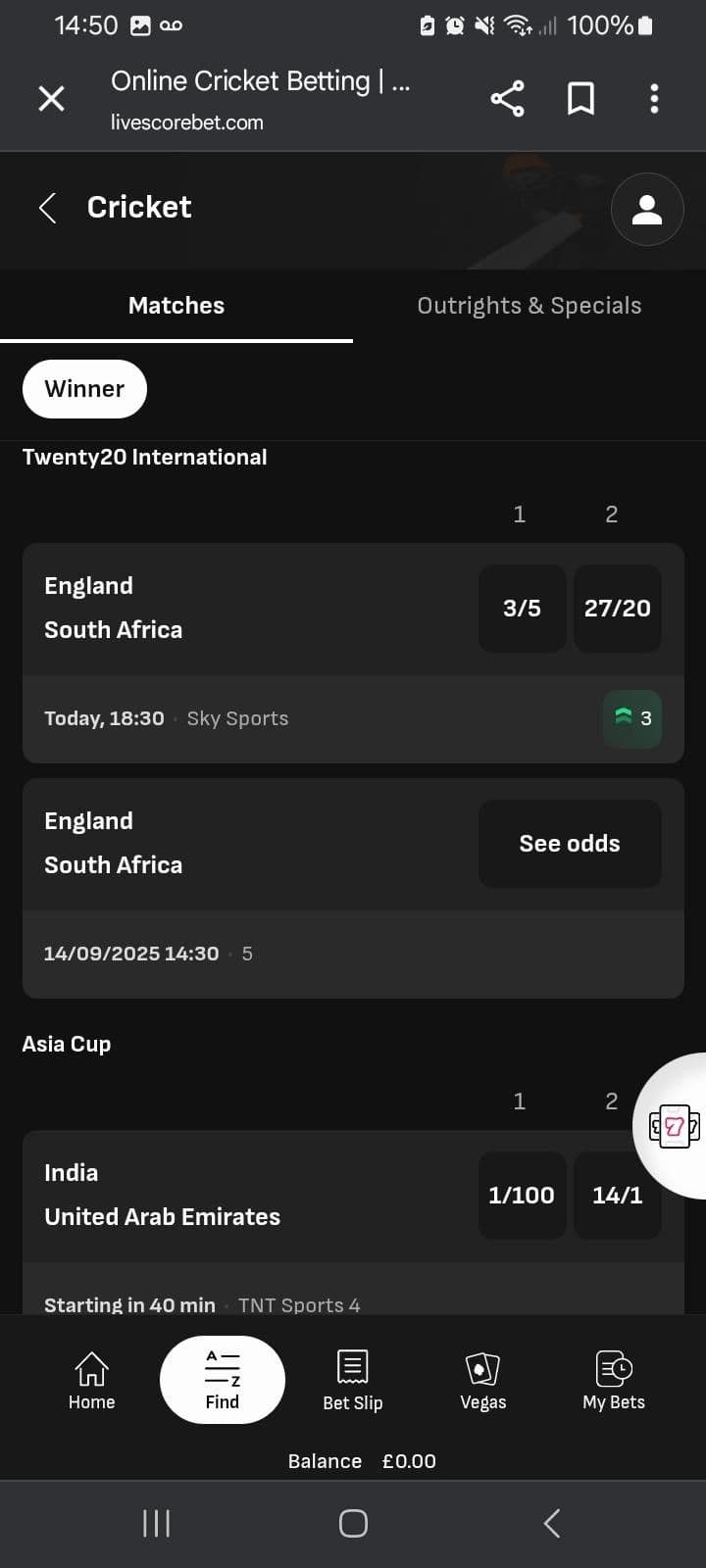Enable the Find tab in bottom navigation
The image size is (706, 1568).
[x=222, y=1379]
